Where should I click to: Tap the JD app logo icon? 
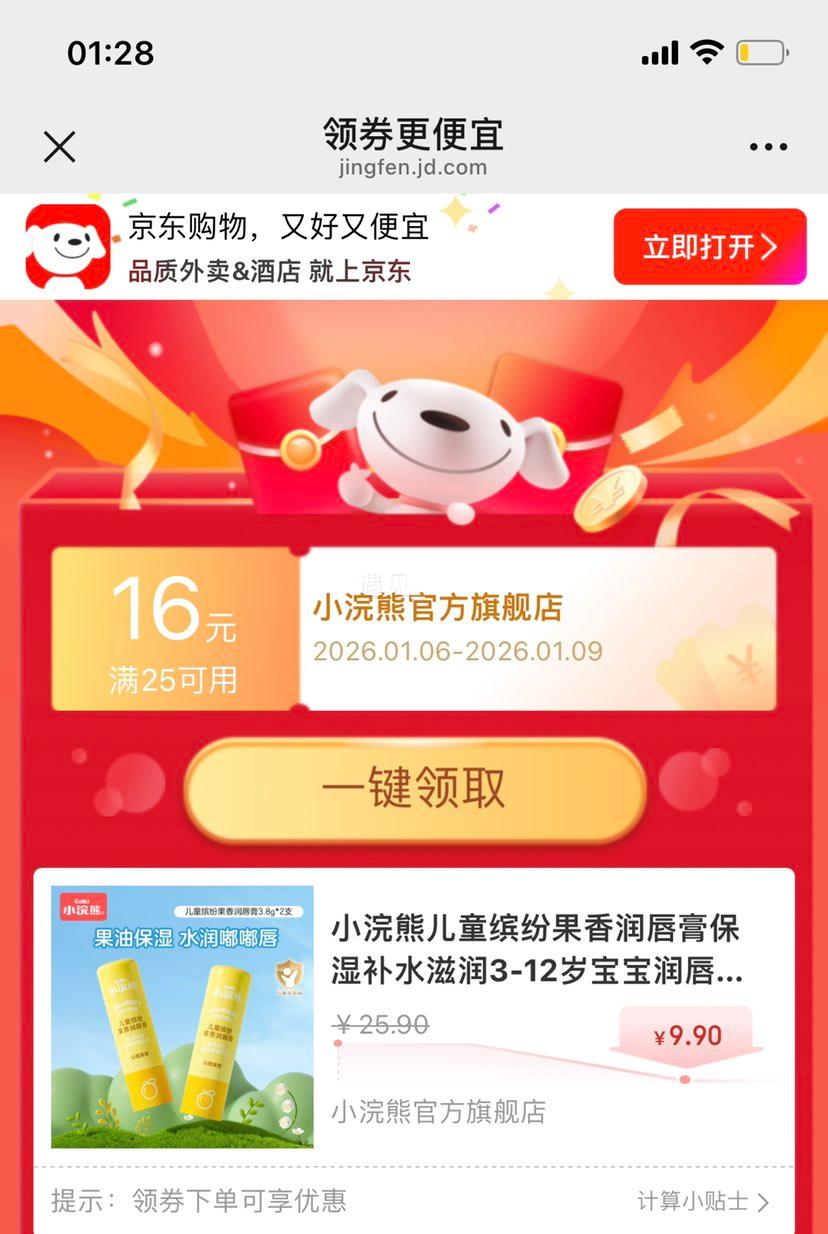coord(65,246)
